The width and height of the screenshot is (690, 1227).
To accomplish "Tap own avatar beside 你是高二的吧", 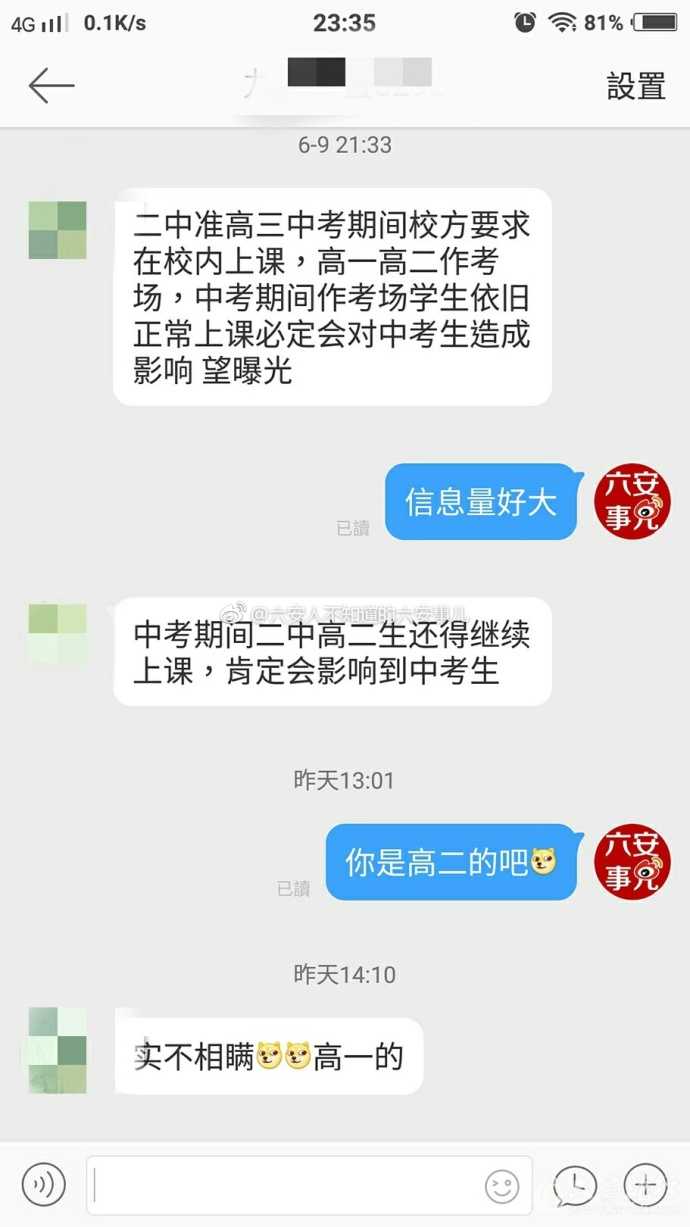I will pos(632,862).
